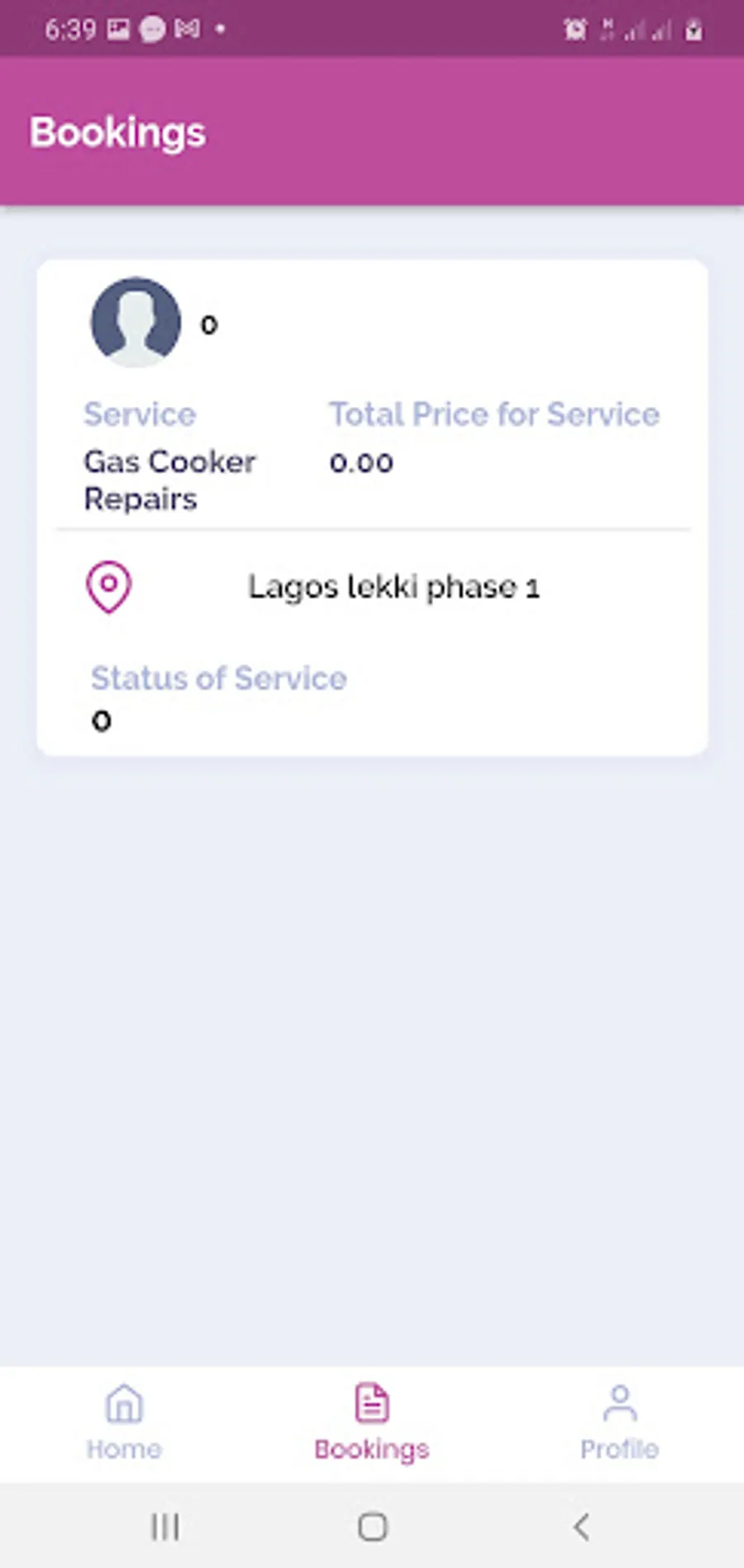Open the recent apps view

(165, 1527)
